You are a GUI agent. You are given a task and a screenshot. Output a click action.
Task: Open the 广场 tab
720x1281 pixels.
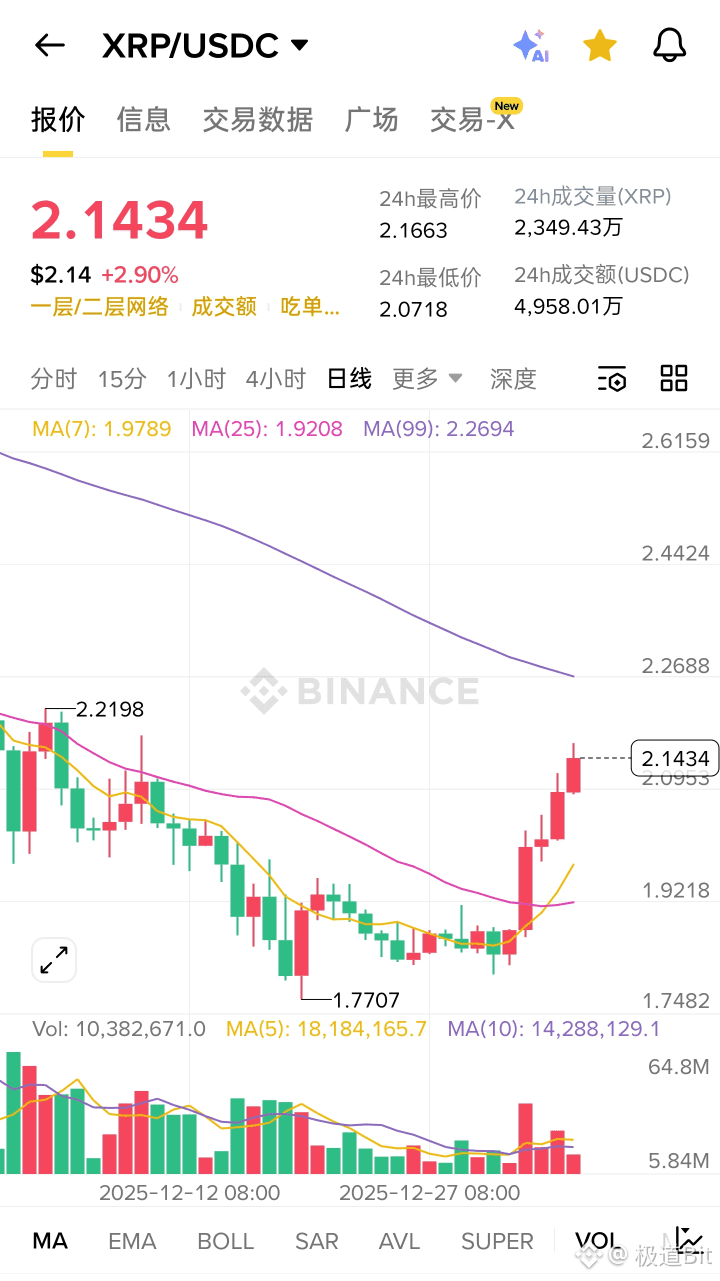tap(371, 119)
